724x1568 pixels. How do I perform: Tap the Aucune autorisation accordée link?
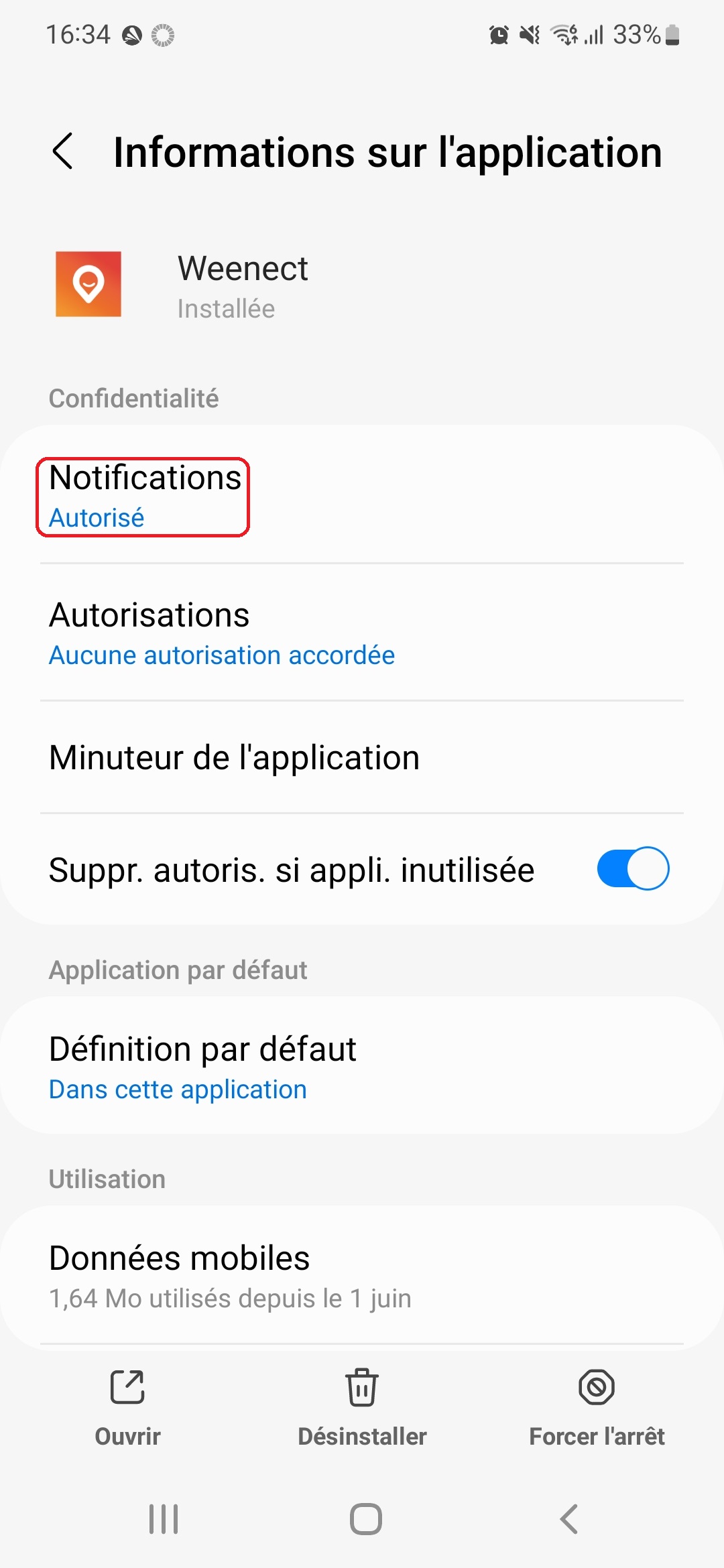(x=222, y=655)
